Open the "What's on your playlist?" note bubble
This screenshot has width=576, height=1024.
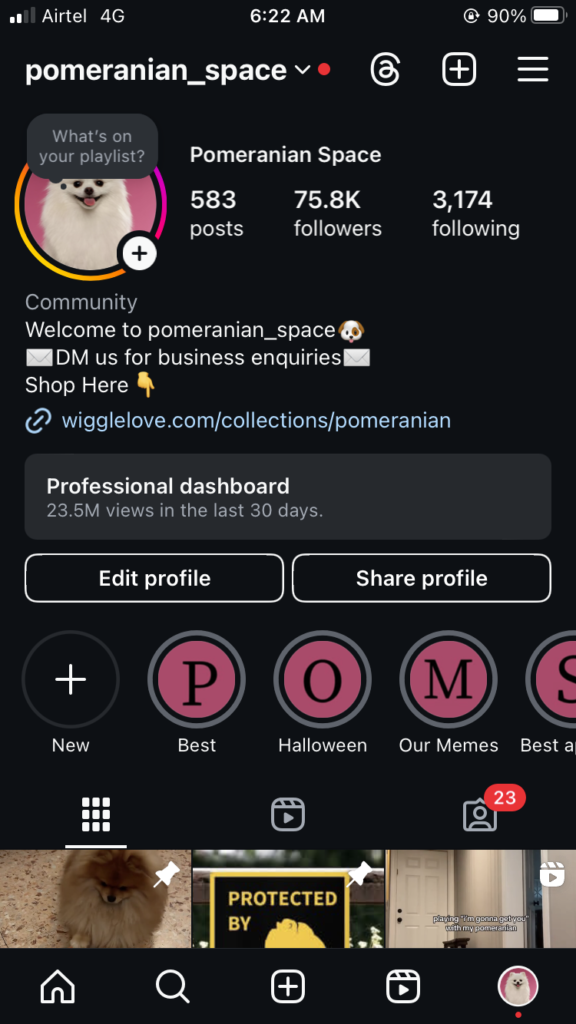[92, 146]
